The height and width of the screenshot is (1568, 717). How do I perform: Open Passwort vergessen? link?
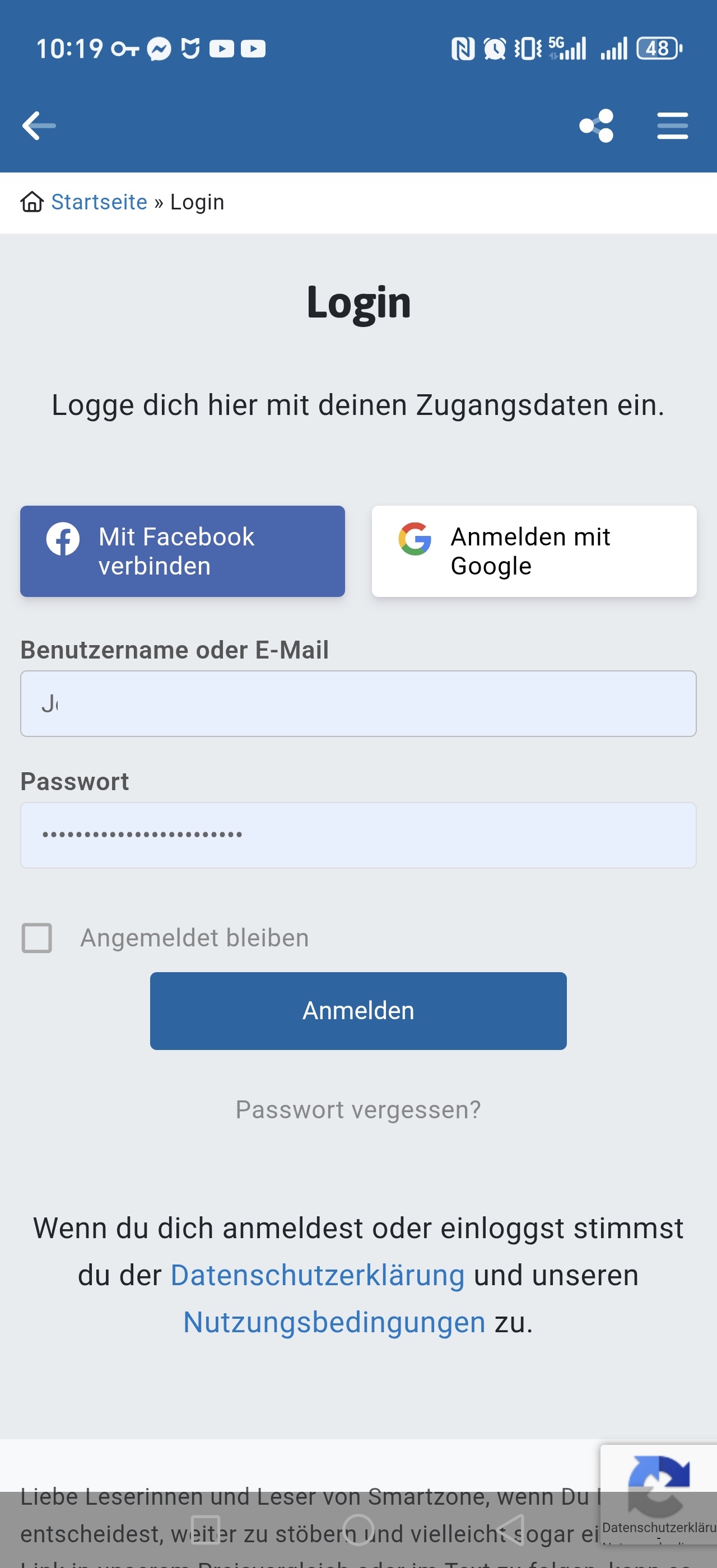(x=358, y=1110)
